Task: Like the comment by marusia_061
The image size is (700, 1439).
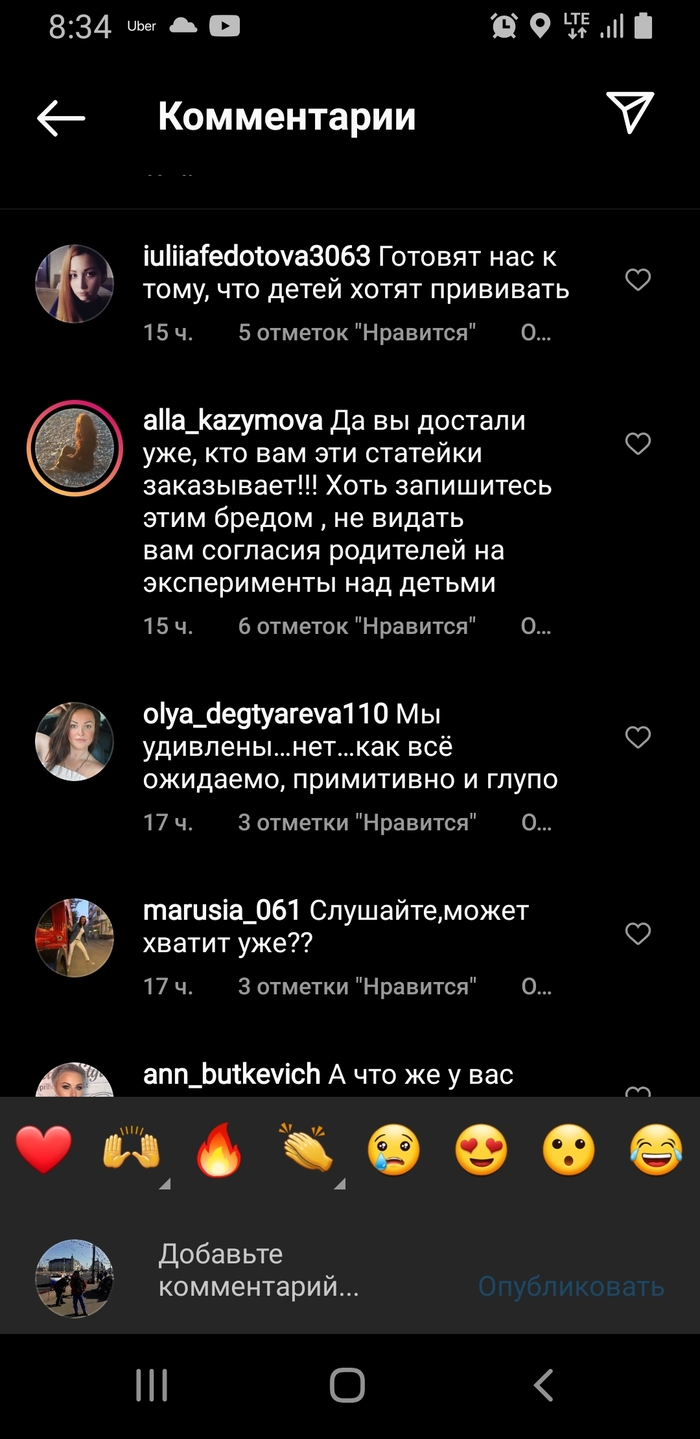Action: pos(638,934)
